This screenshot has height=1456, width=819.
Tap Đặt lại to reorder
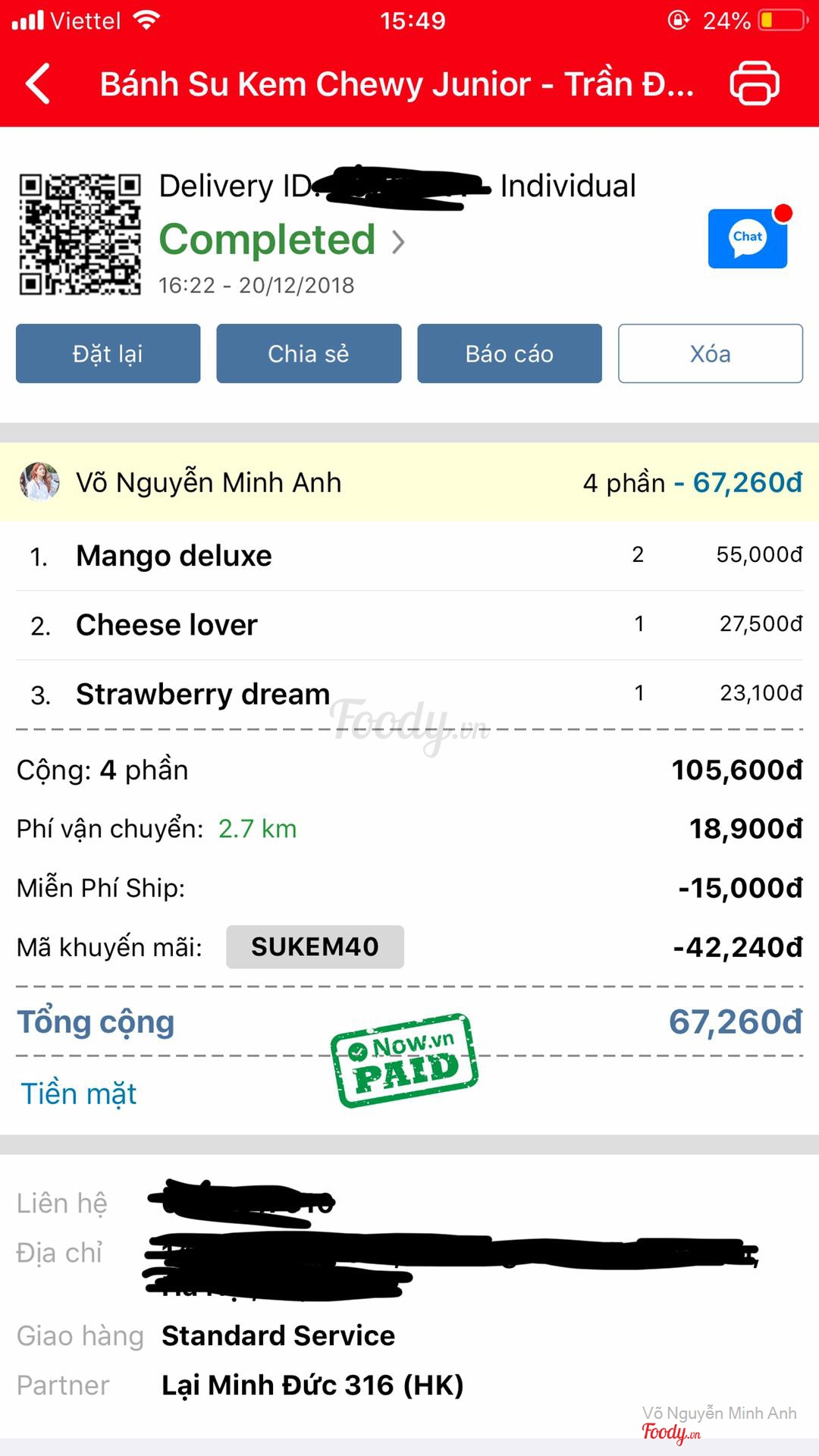pos(108,353)
